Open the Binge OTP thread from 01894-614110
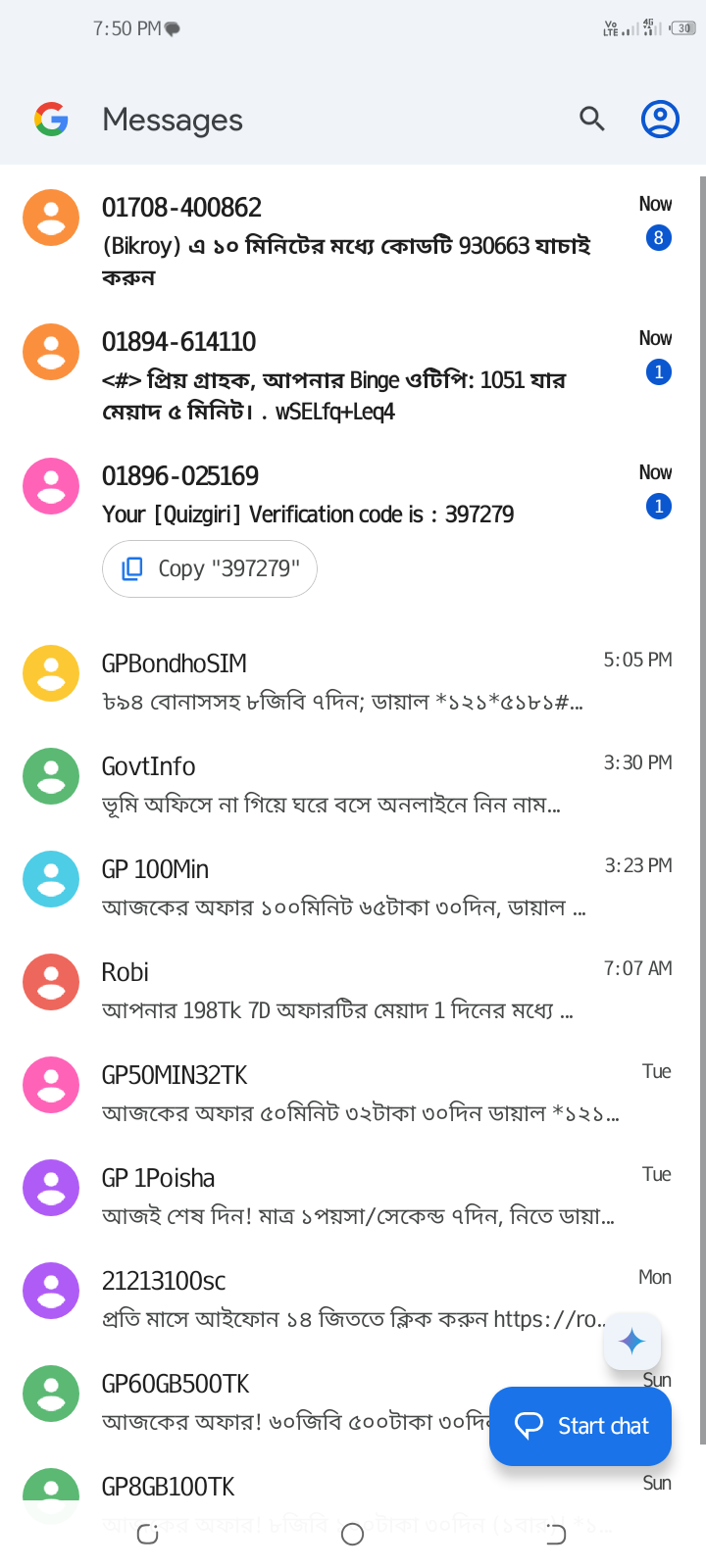Viewport: 706px width, 1568px height. (x=353, y=375)
